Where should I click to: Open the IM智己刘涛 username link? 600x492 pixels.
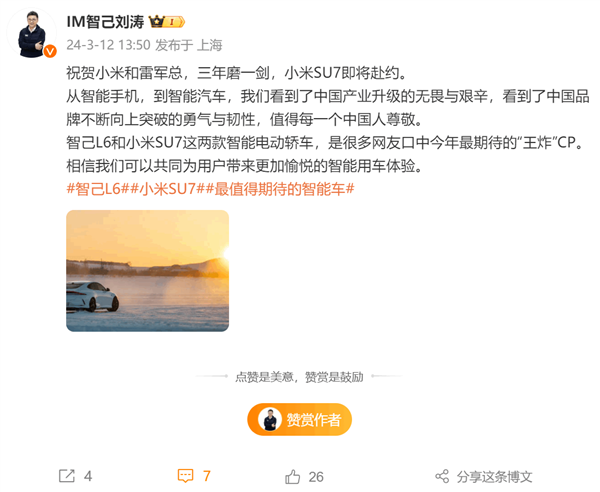coord(105,21)
